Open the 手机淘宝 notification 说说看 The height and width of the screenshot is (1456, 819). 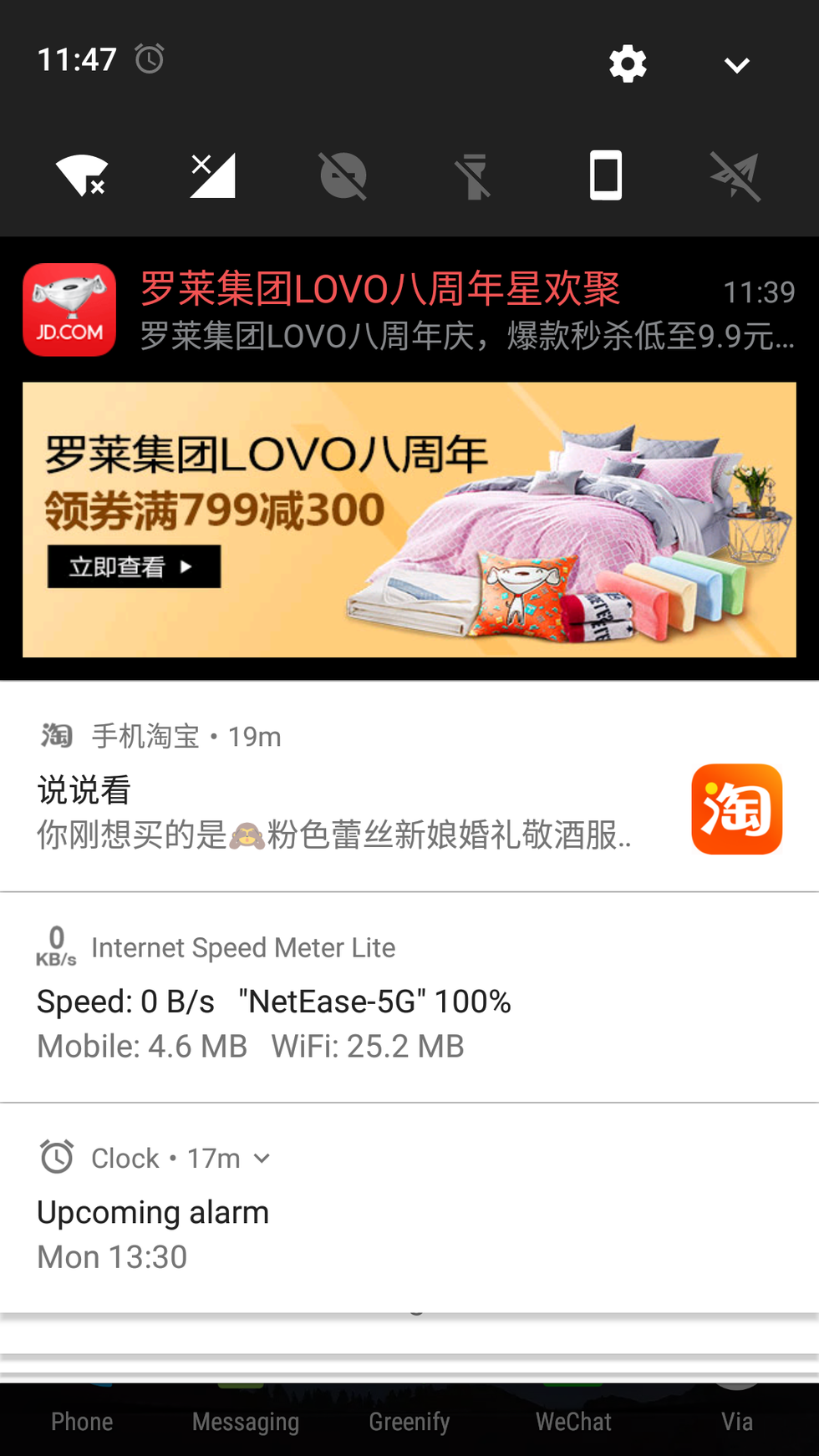409,787
